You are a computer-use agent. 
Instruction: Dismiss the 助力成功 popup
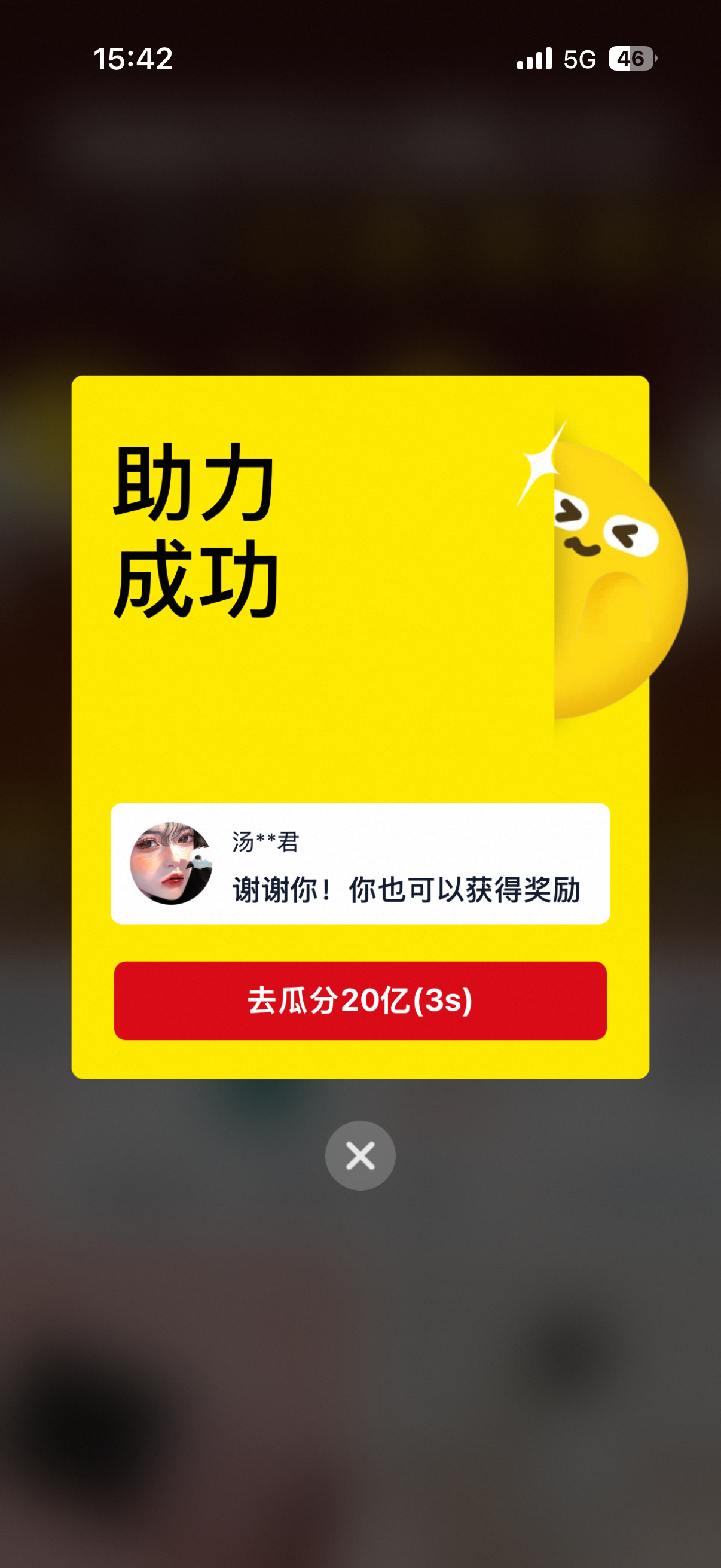(360, 1155)
